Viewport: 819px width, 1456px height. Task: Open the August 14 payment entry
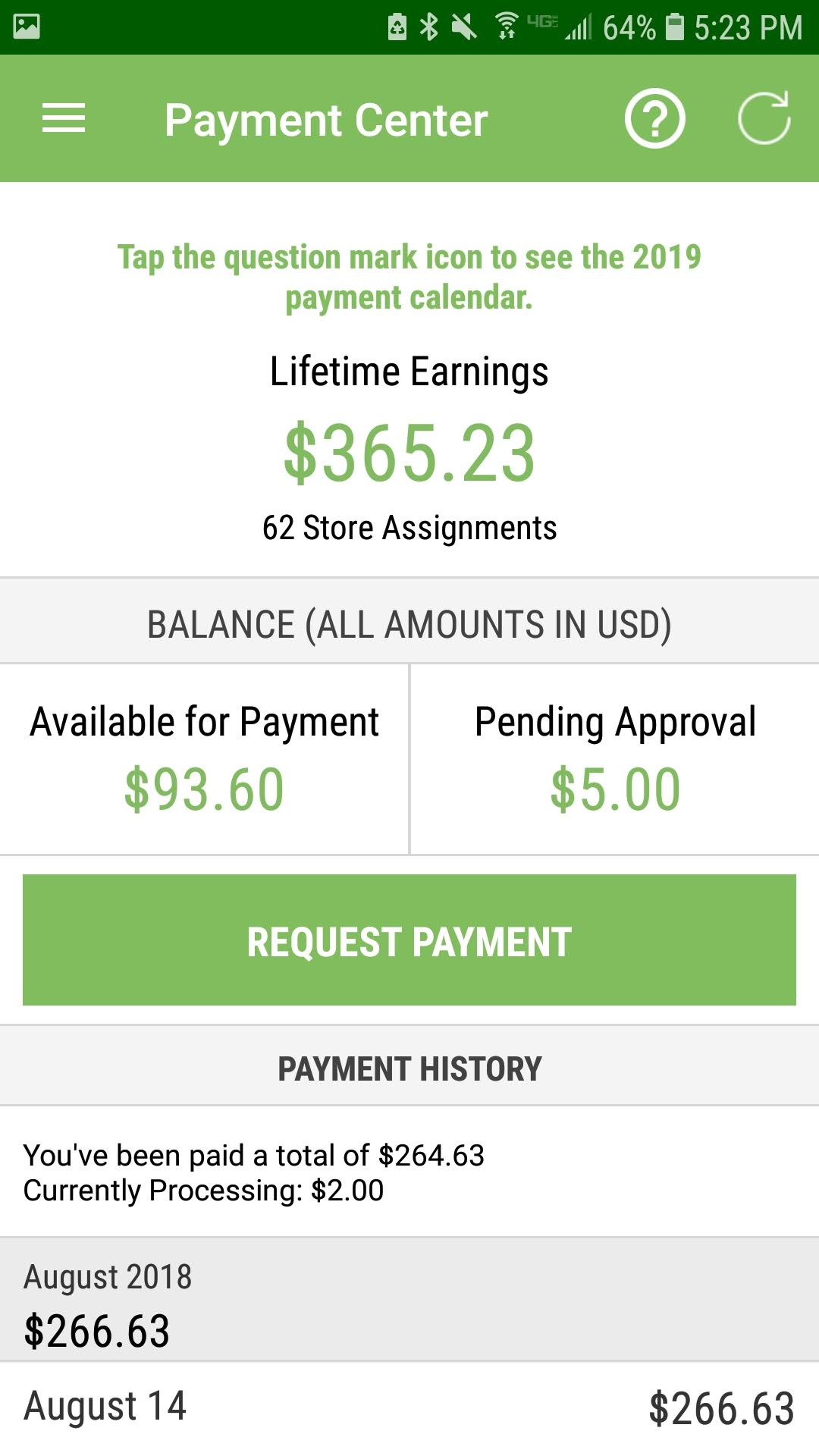coord(409,1408)
